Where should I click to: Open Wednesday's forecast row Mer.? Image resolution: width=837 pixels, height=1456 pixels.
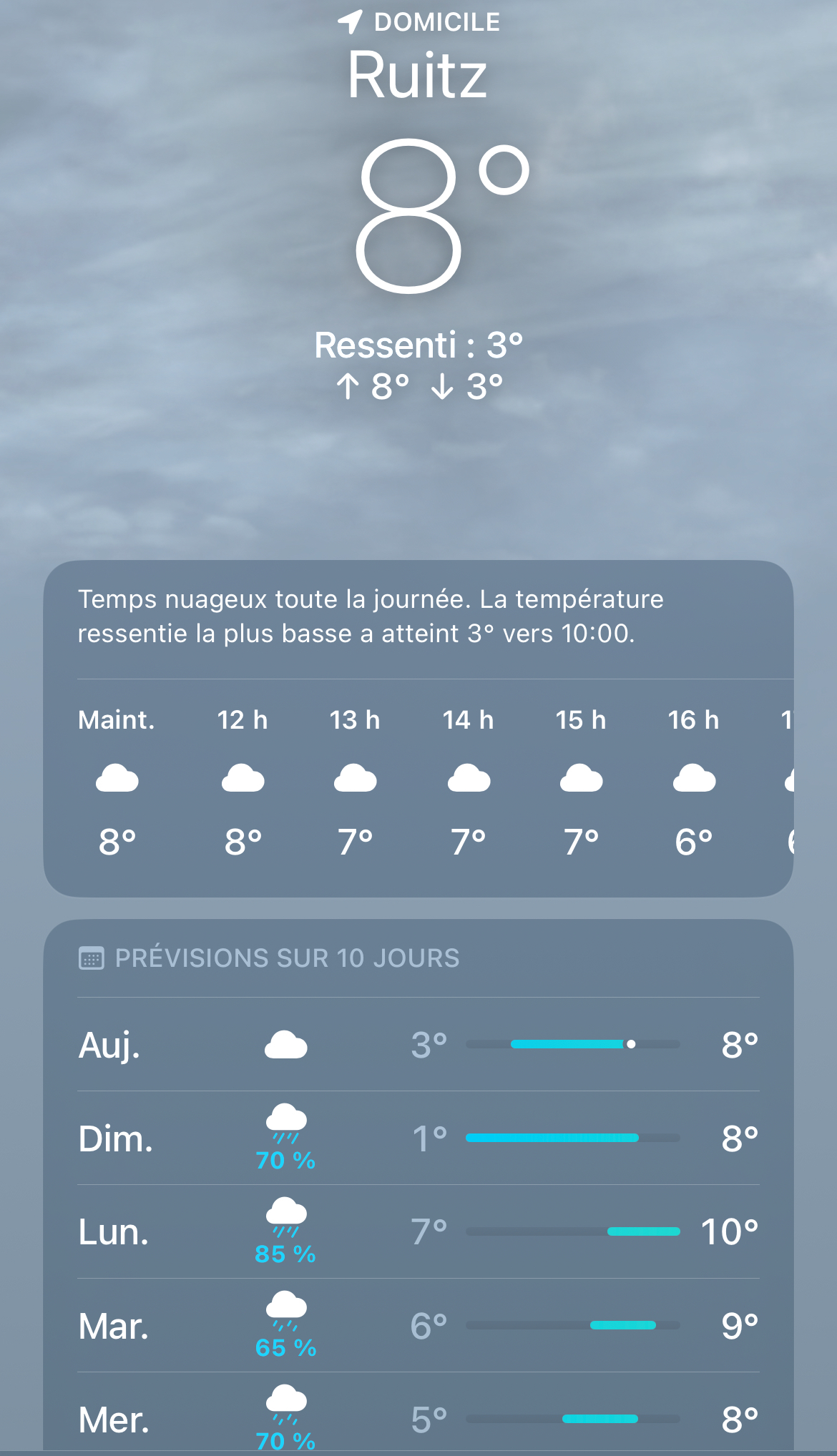click(x=418, y=1414)
